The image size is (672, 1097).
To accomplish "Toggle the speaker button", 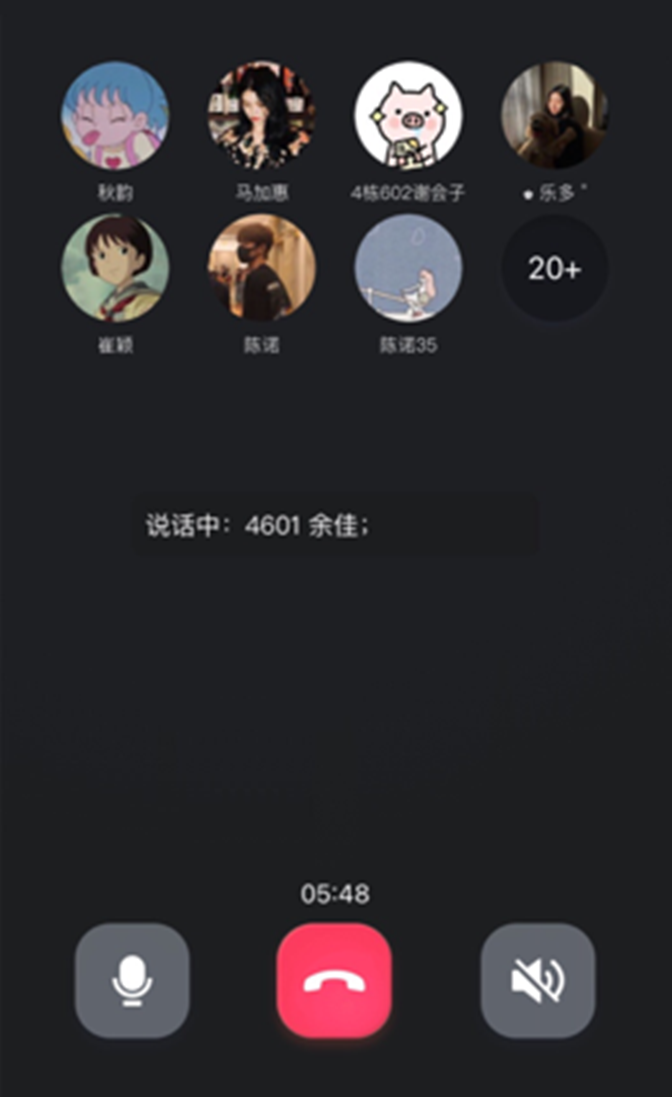I will [x=538, y=980].
